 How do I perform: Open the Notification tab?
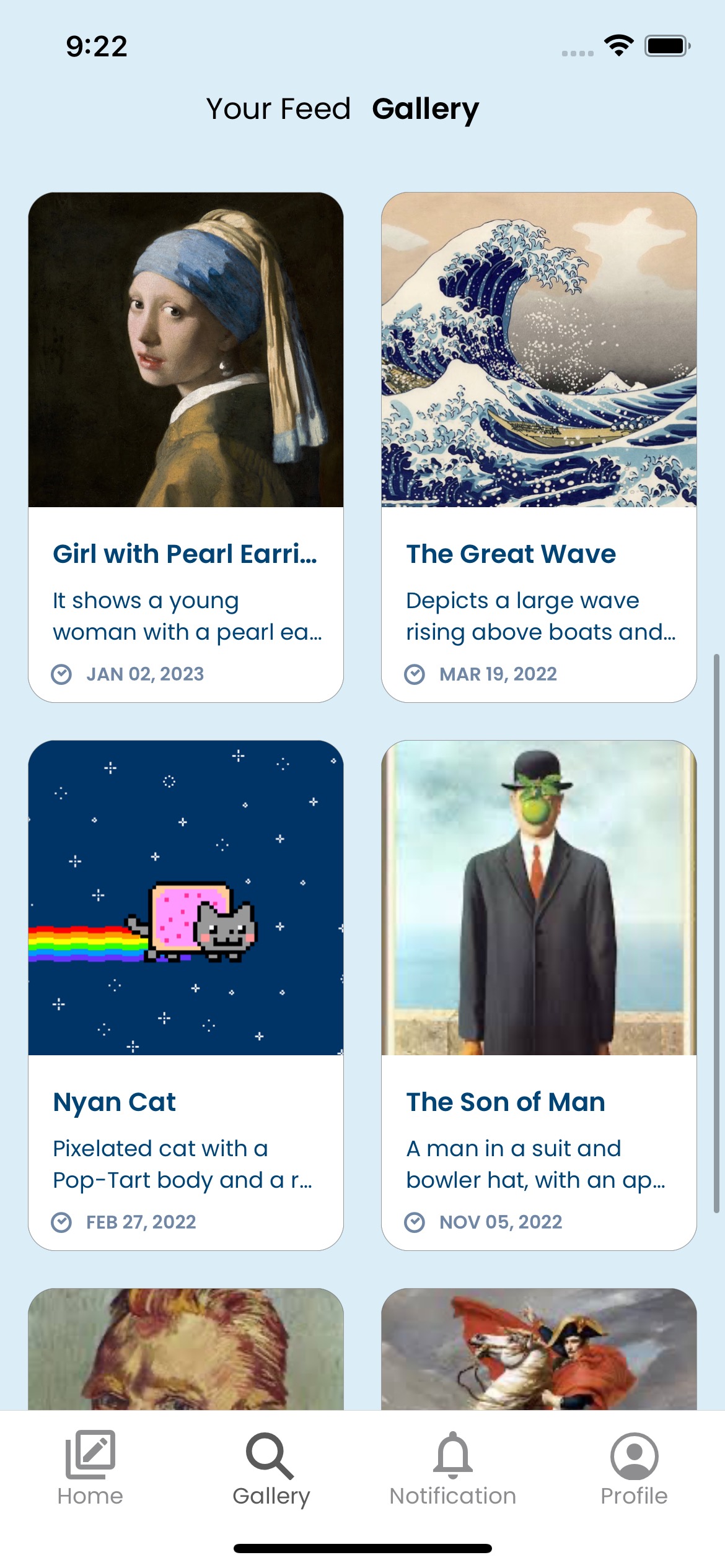452,1469
